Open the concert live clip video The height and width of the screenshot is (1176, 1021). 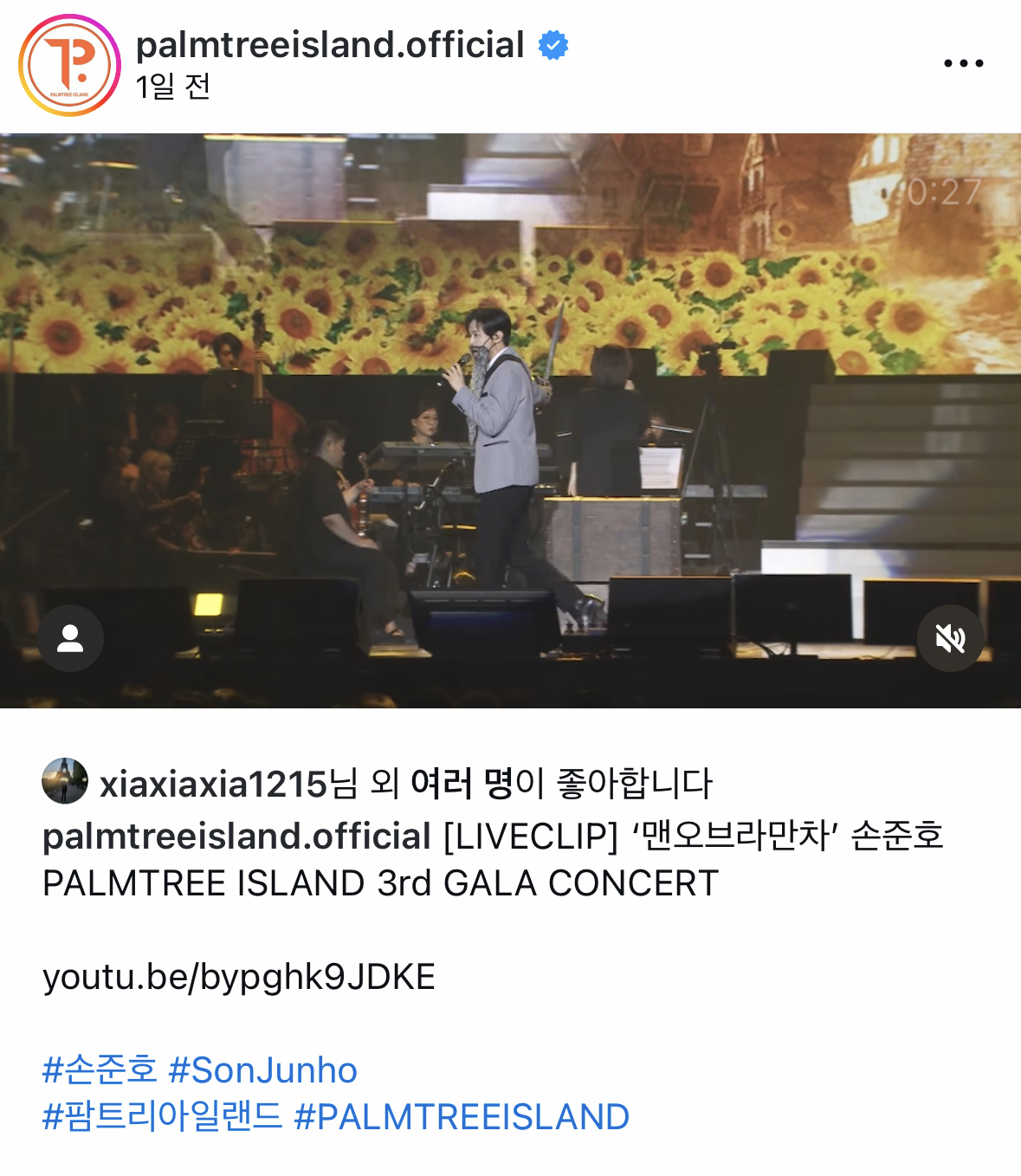pyautogui.click(x=509, y=420)
